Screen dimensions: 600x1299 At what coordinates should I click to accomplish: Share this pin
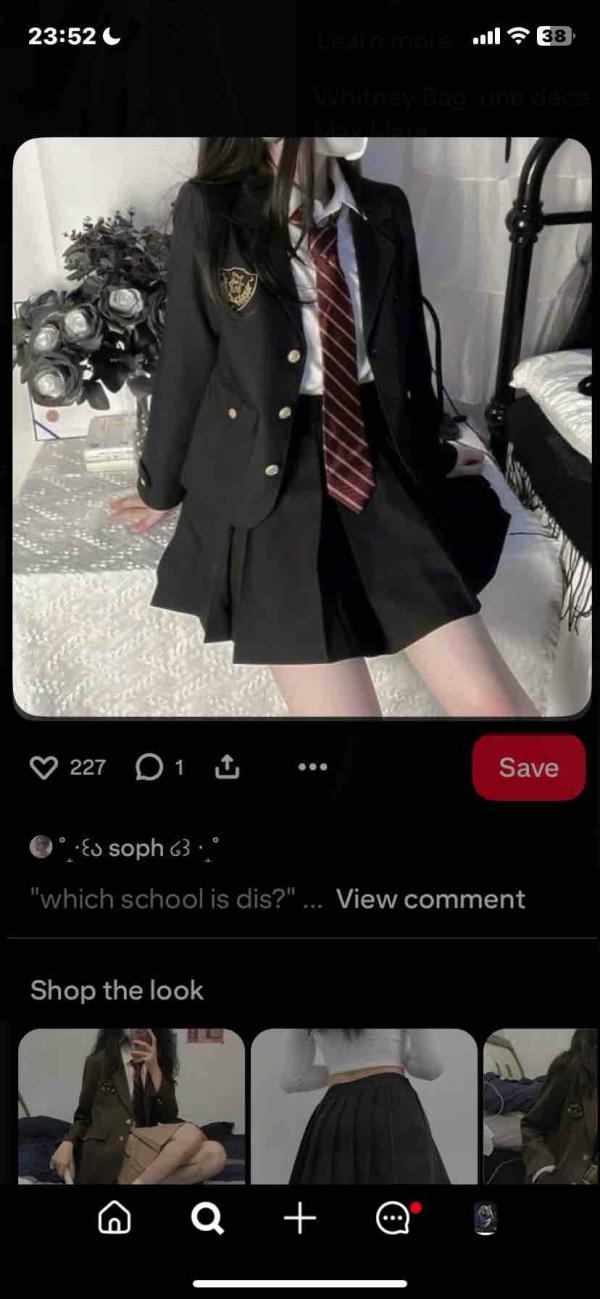[228, 768]
